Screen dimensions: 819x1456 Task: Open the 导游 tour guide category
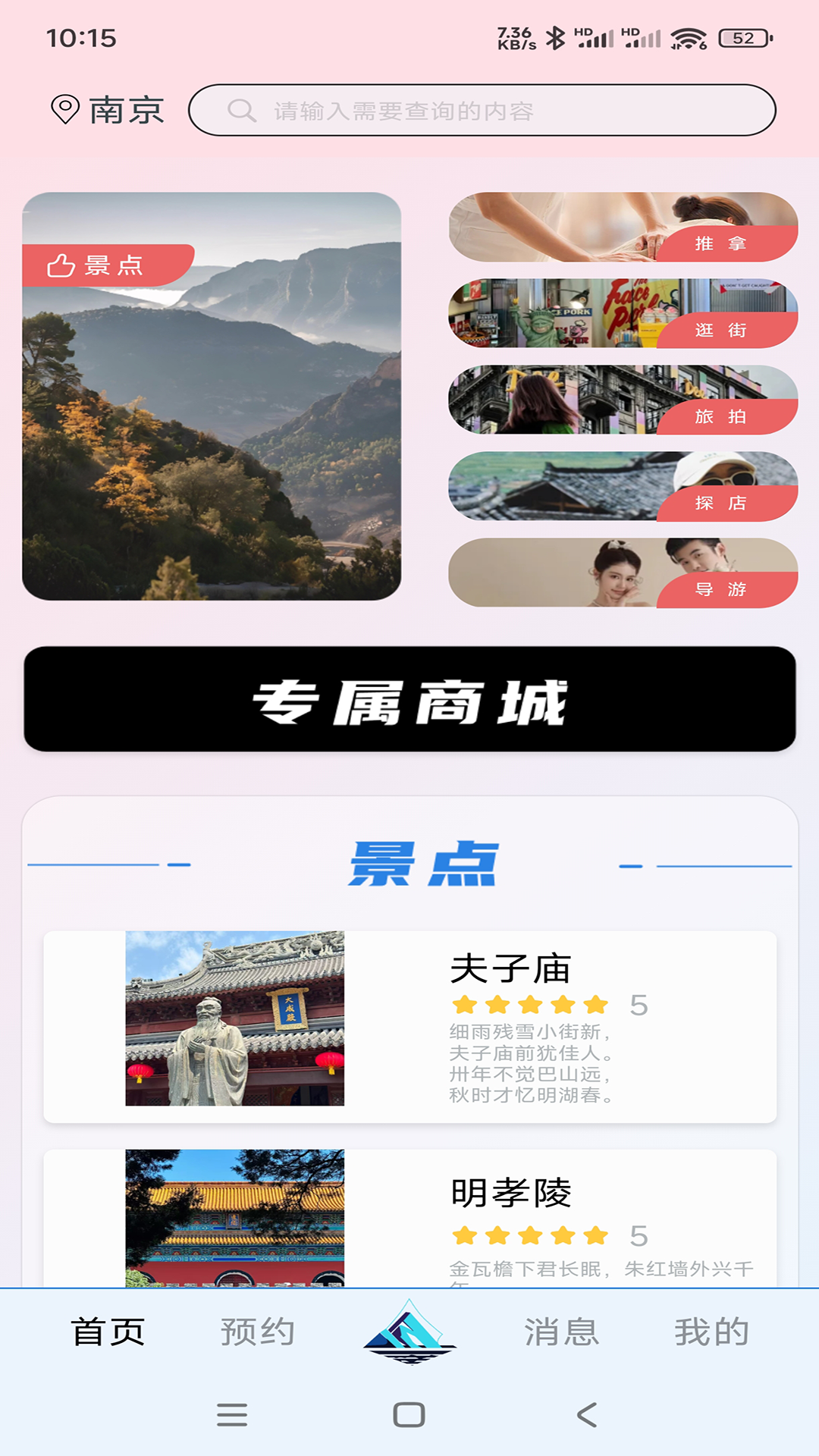[623, 573]
